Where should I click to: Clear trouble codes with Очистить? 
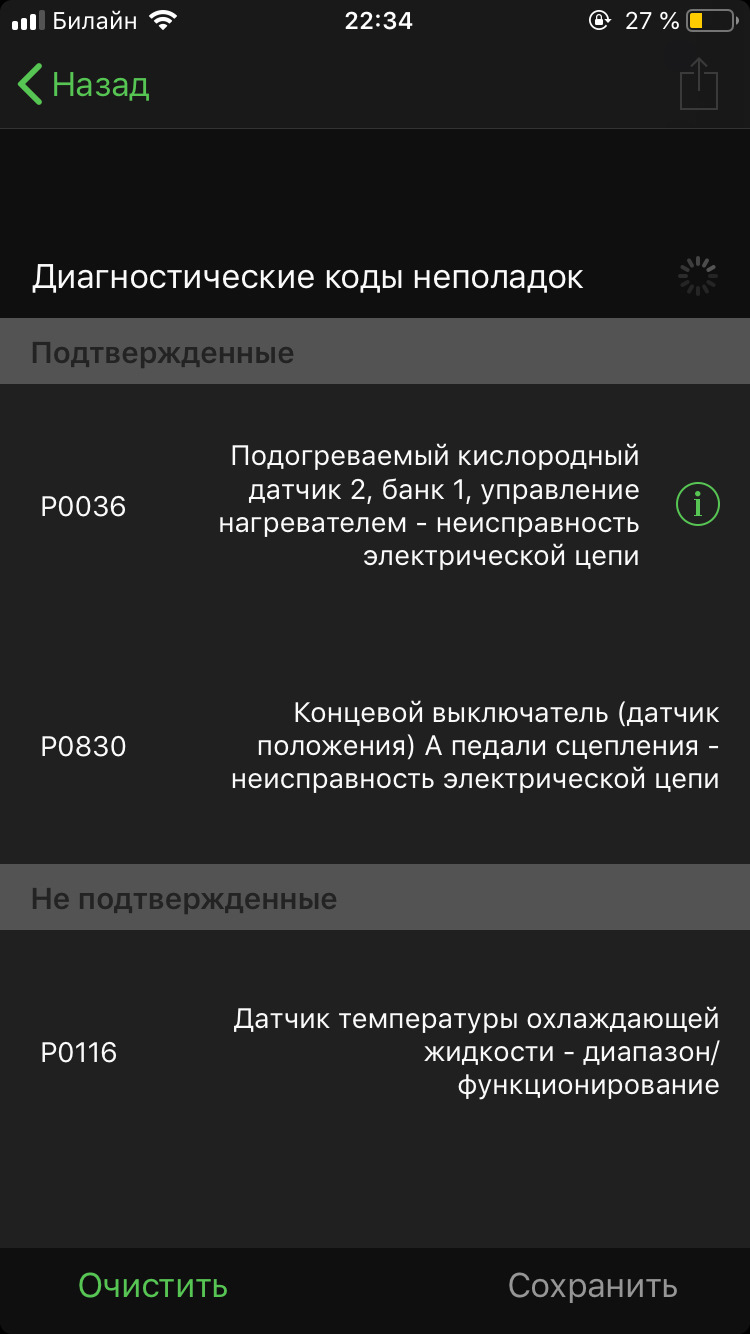pos(153,1286)
